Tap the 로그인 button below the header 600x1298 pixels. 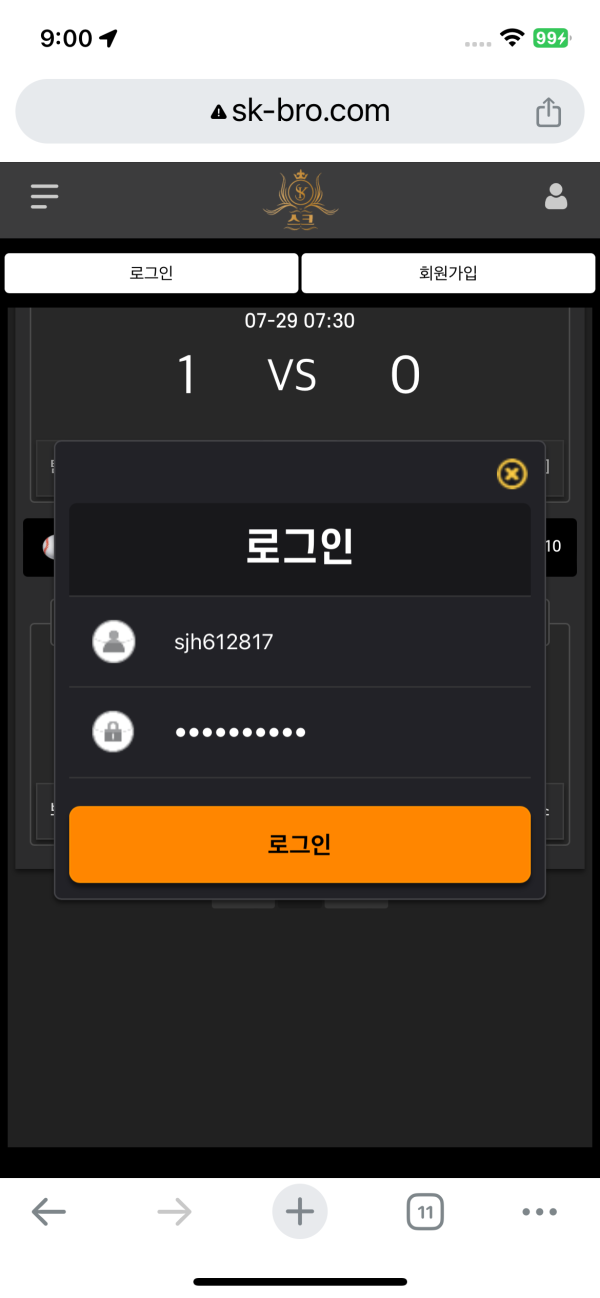click(151, 273)
